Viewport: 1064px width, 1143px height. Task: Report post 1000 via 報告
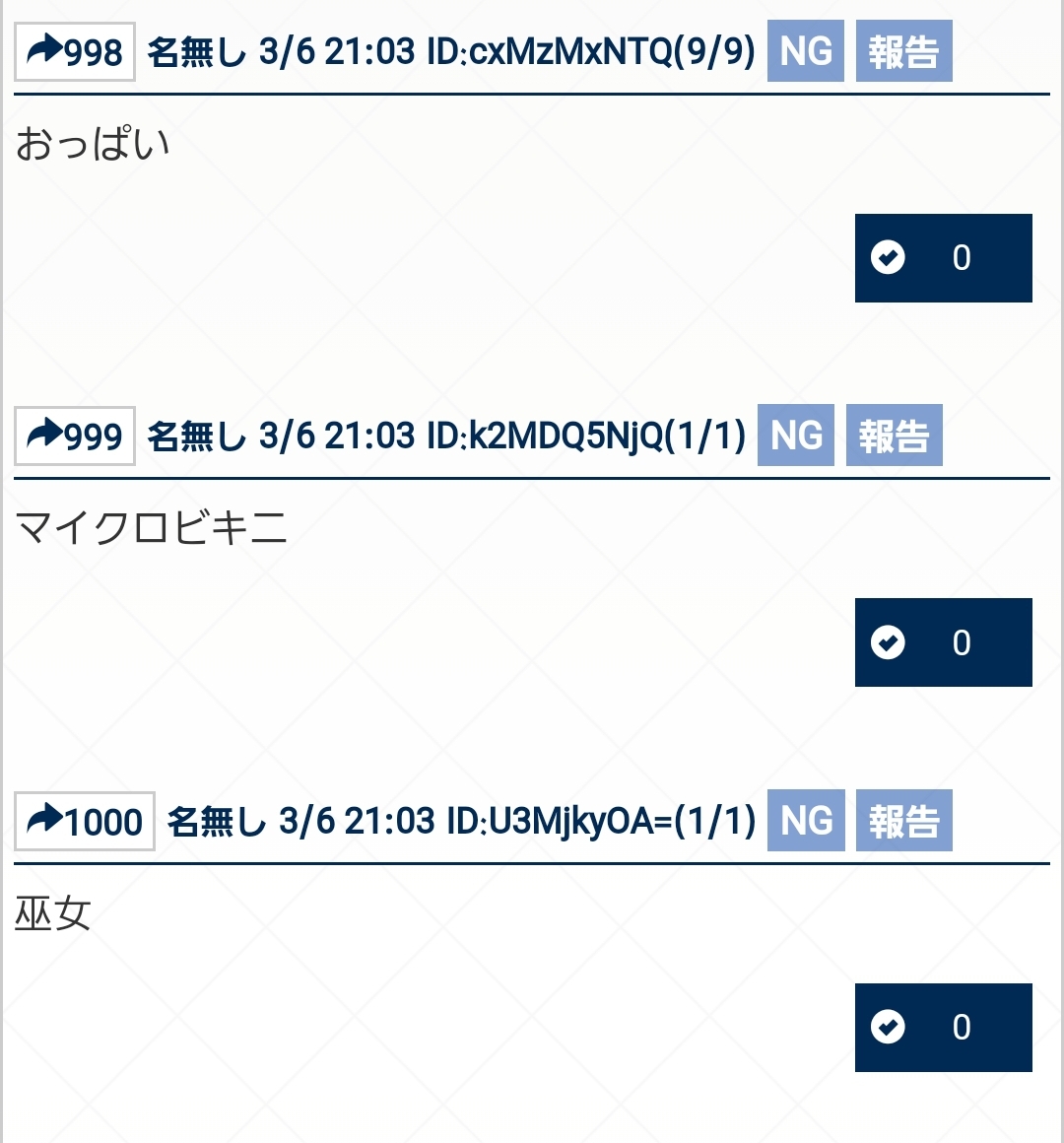pyautogui.click(x=903, y=821)
